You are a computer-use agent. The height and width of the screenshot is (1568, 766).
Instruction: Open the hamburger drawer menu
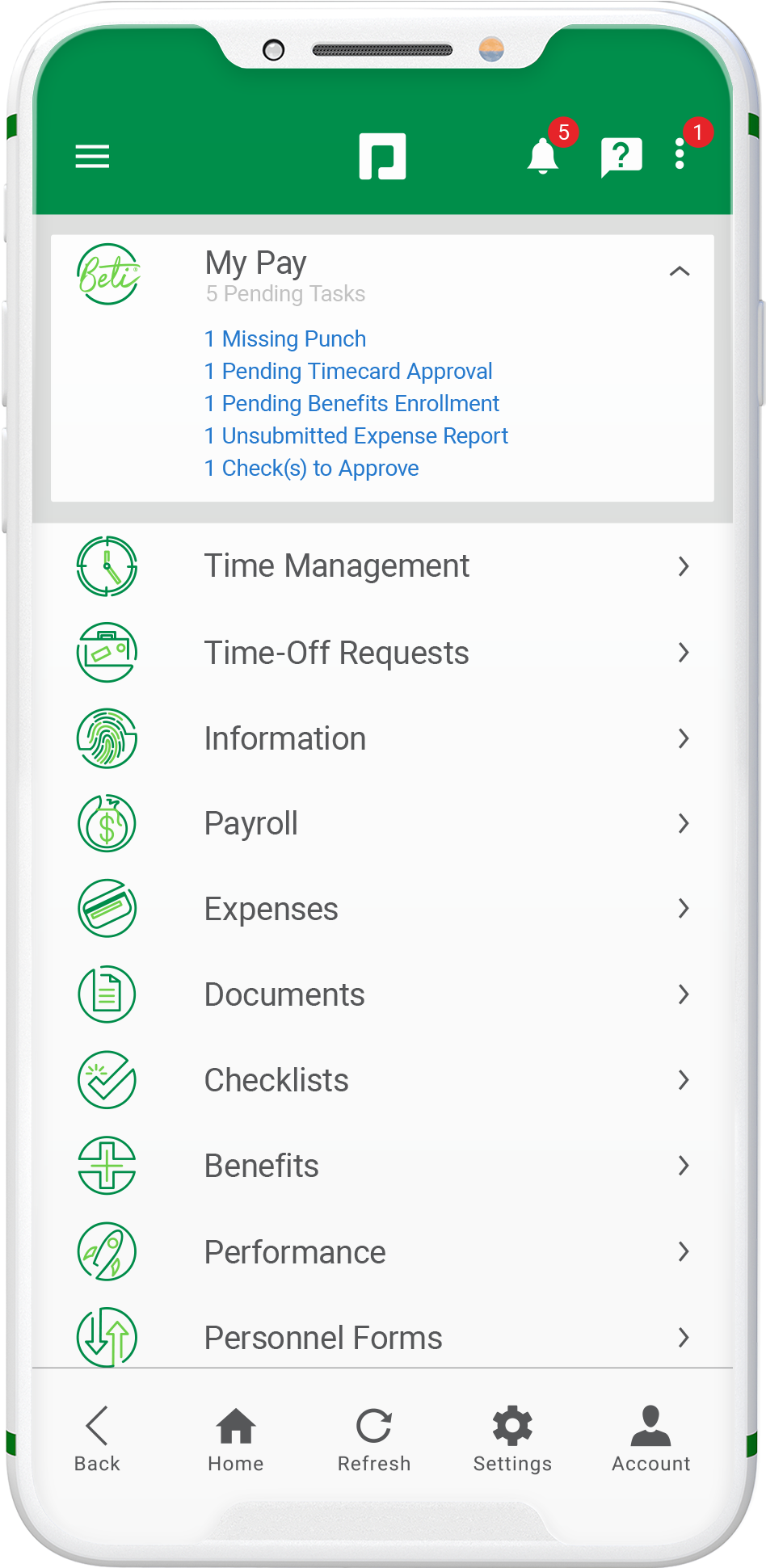(92, 156)
